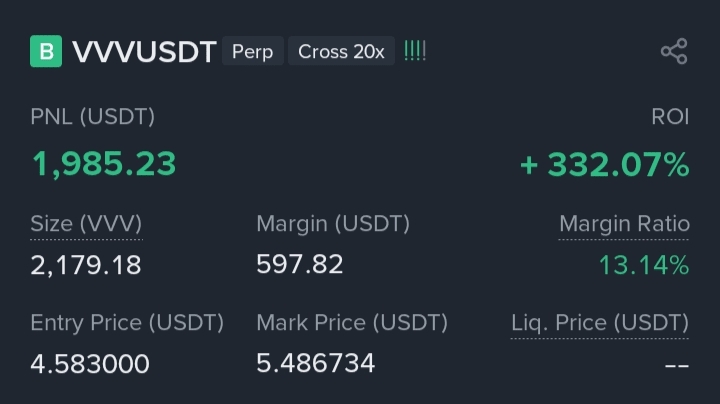
Task: Share the VVVUSDT position
Action: pyautogui.click(x=674, y=51)
